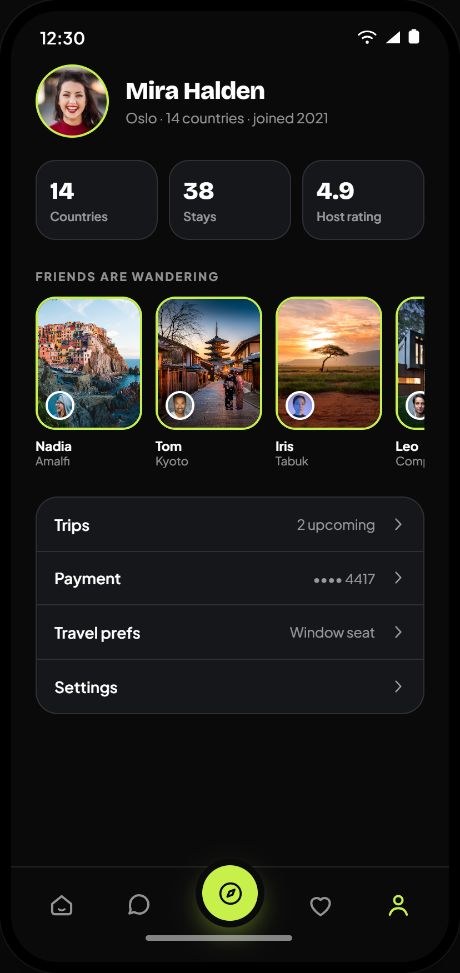View the 38 Stays card

[x=230, y=200]
